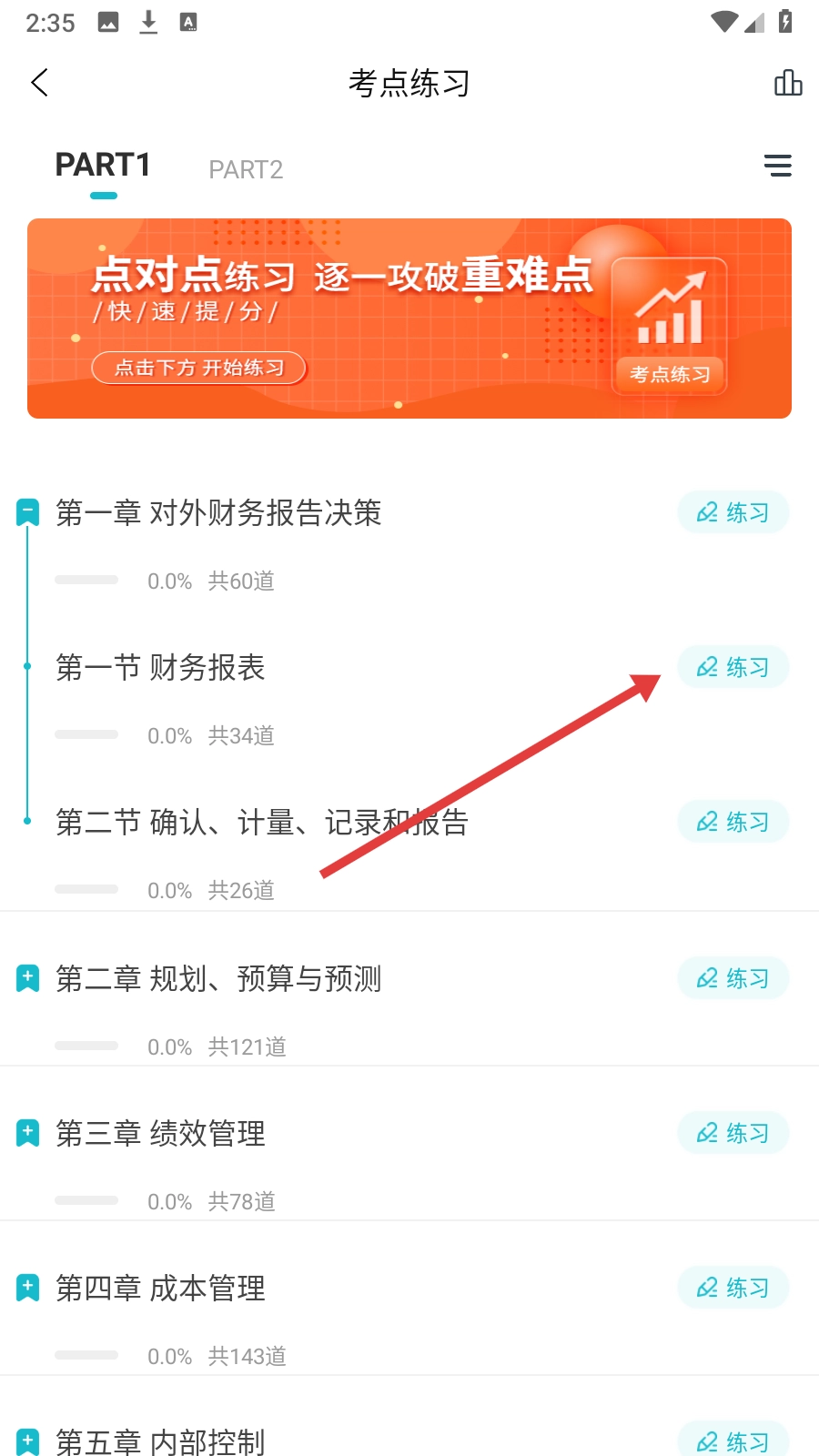Start 练习 for 第一节 财务报表
This screenshot has width=819, height=1456.
(733, 667)
